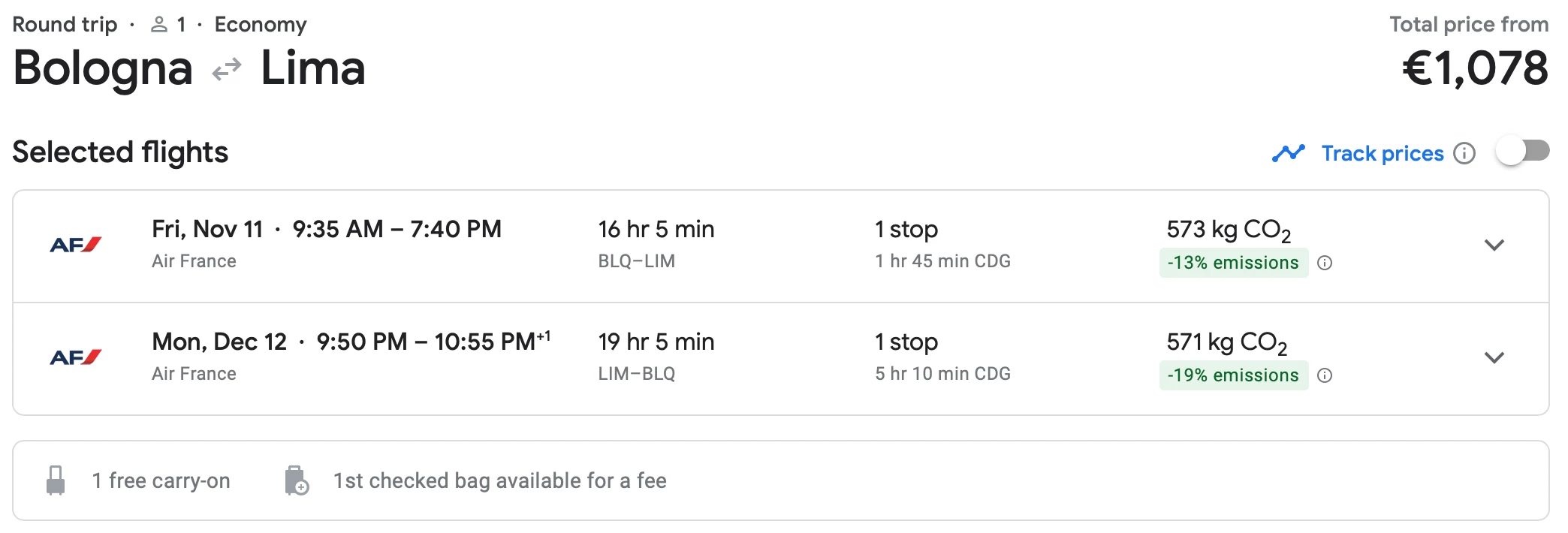The height and width of the screenshot is (533, 1568).
Task: Show info about -19% emissions
Action: click(1325, 375)
